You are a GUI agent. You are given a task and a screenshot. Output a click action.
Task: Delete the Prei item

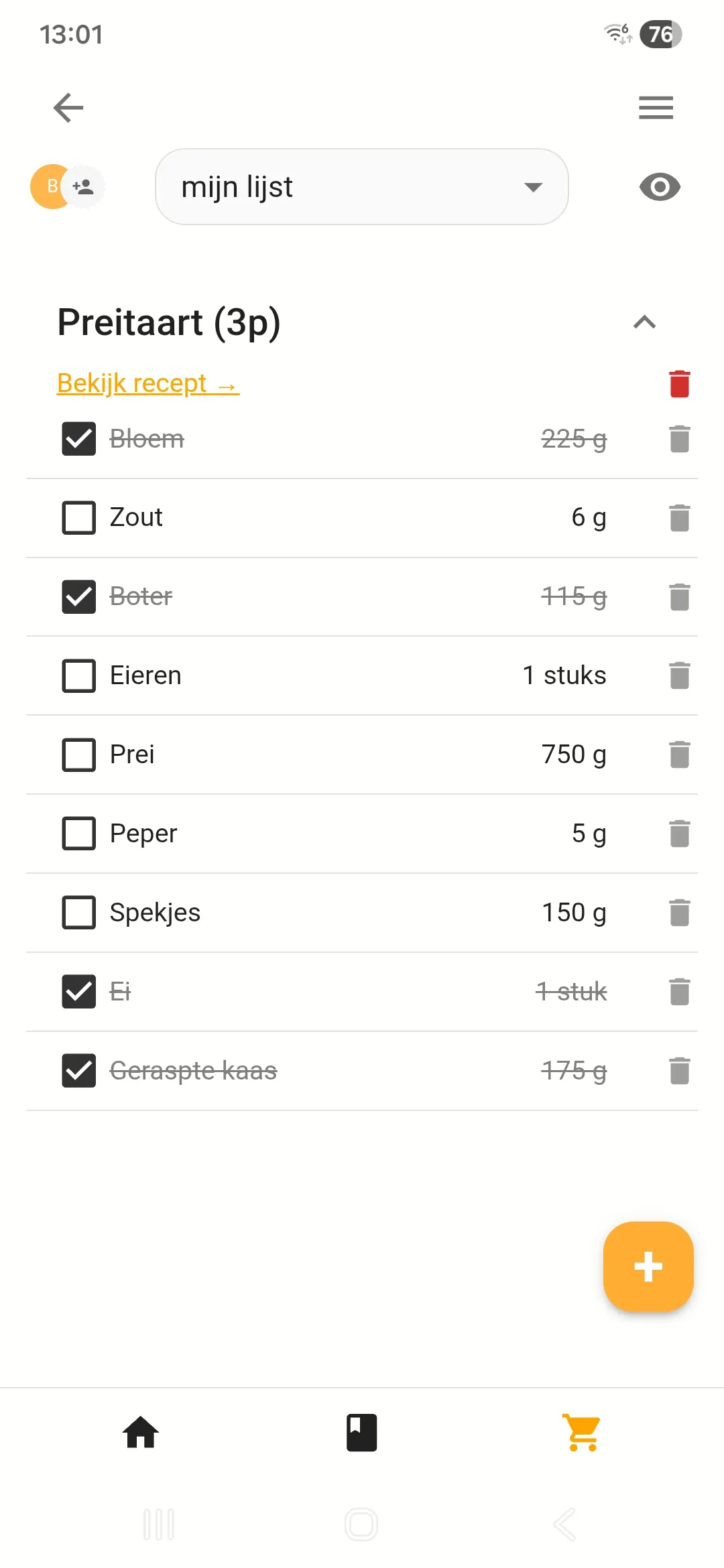pyautogui.click(x=679, y=755)
